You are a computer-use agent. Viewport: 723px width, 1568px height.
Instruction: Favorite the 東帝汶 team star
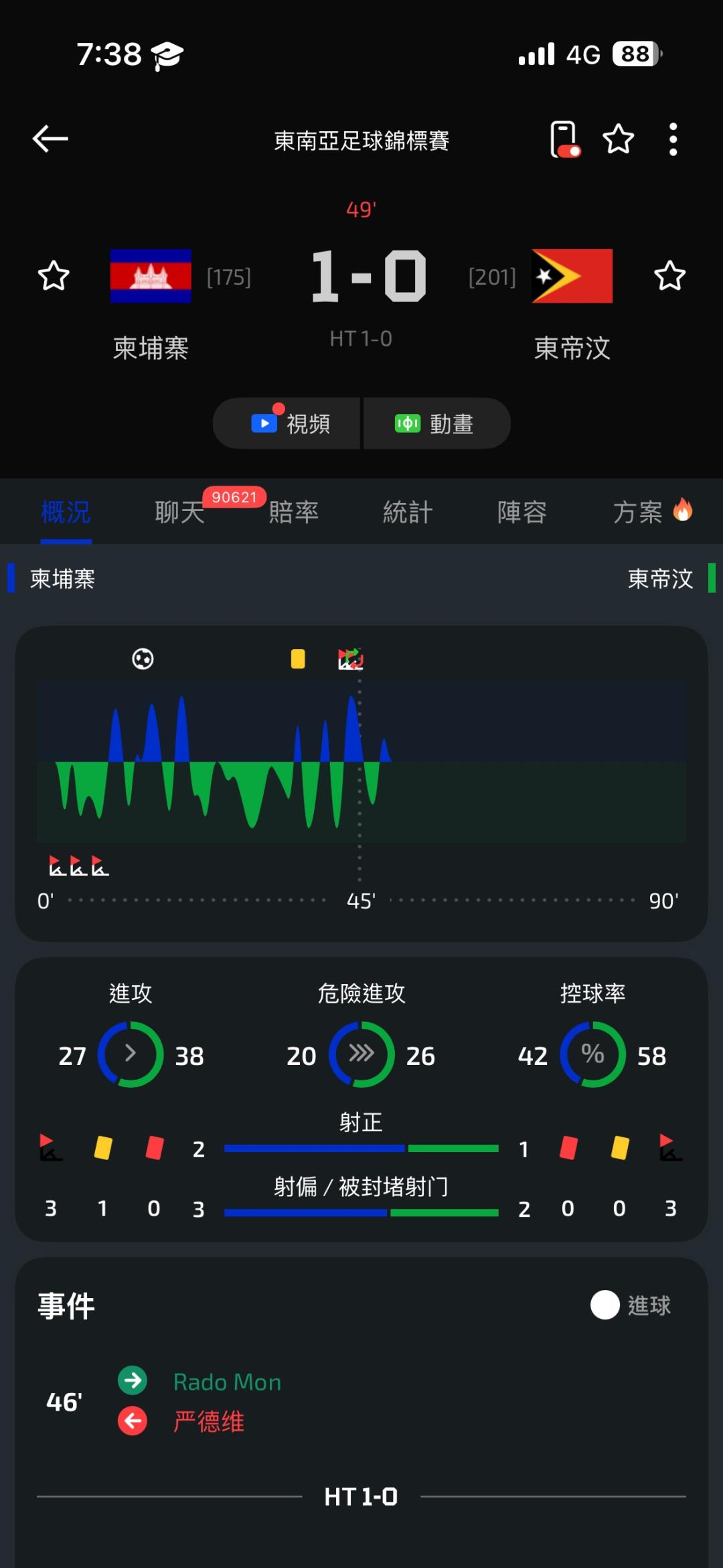[x=669, y=276]
